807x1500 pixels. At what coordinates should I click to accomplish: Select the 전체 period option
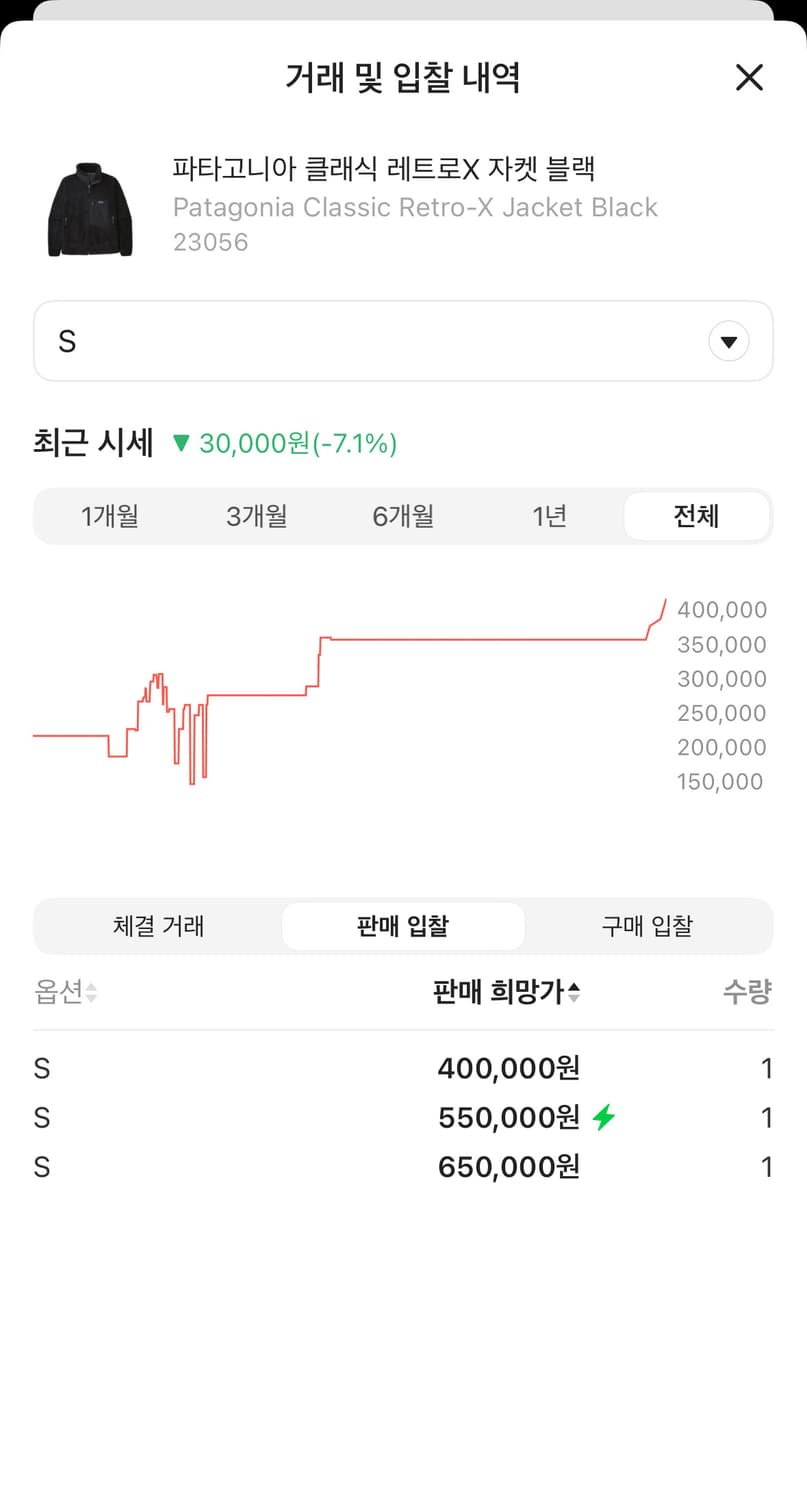click(696, 516)
